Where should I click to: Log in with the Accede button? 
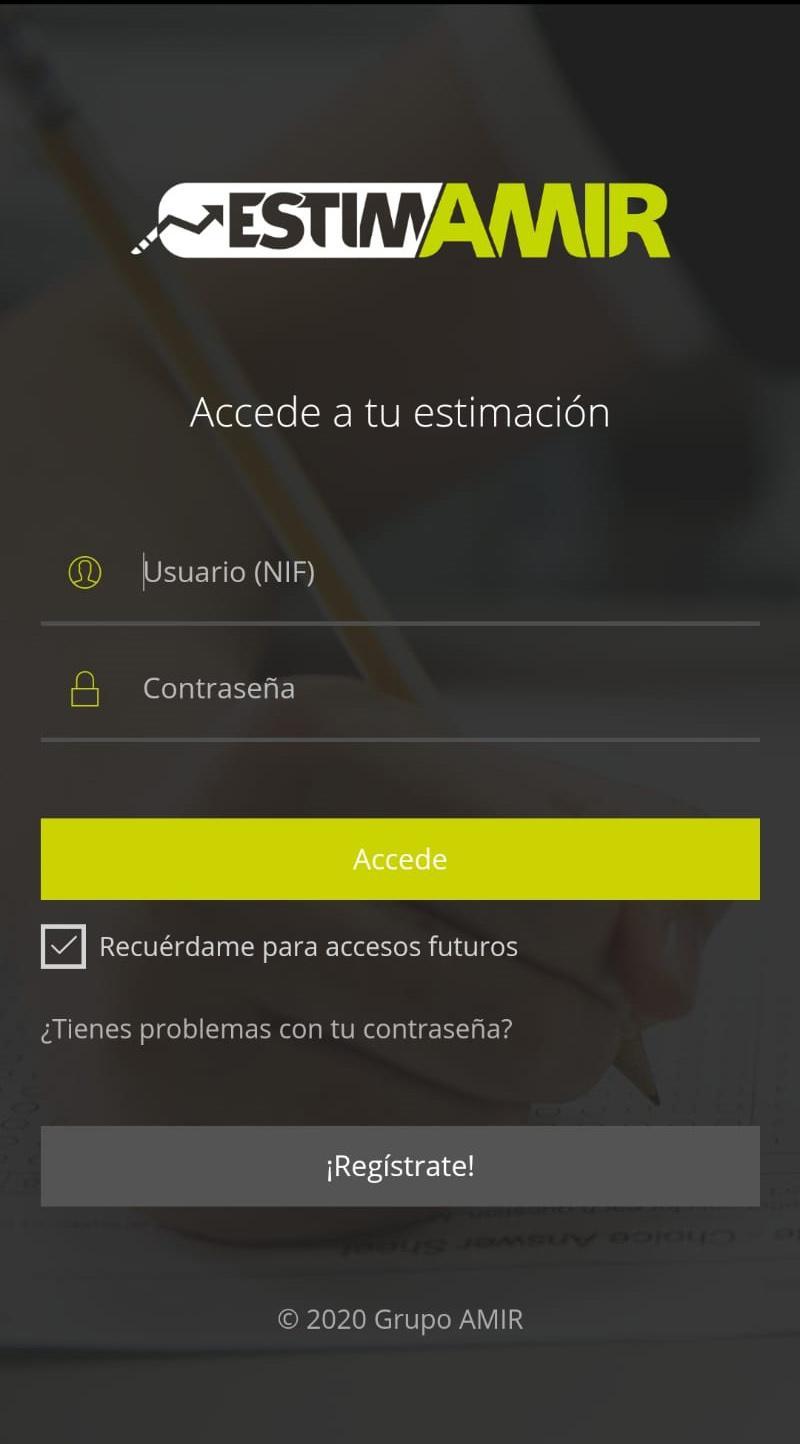click(x=400, y=859)
